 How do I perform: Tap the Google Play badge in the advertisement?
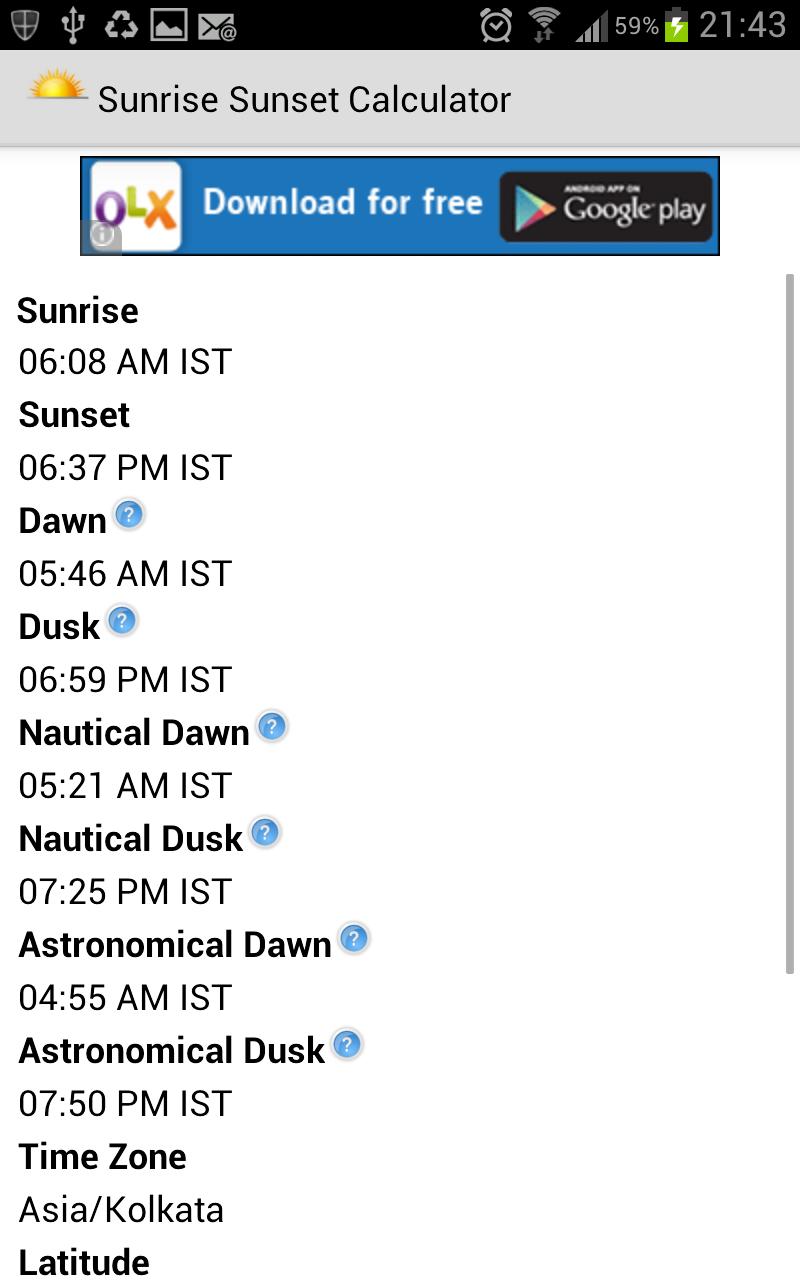[x=606, y=205]
